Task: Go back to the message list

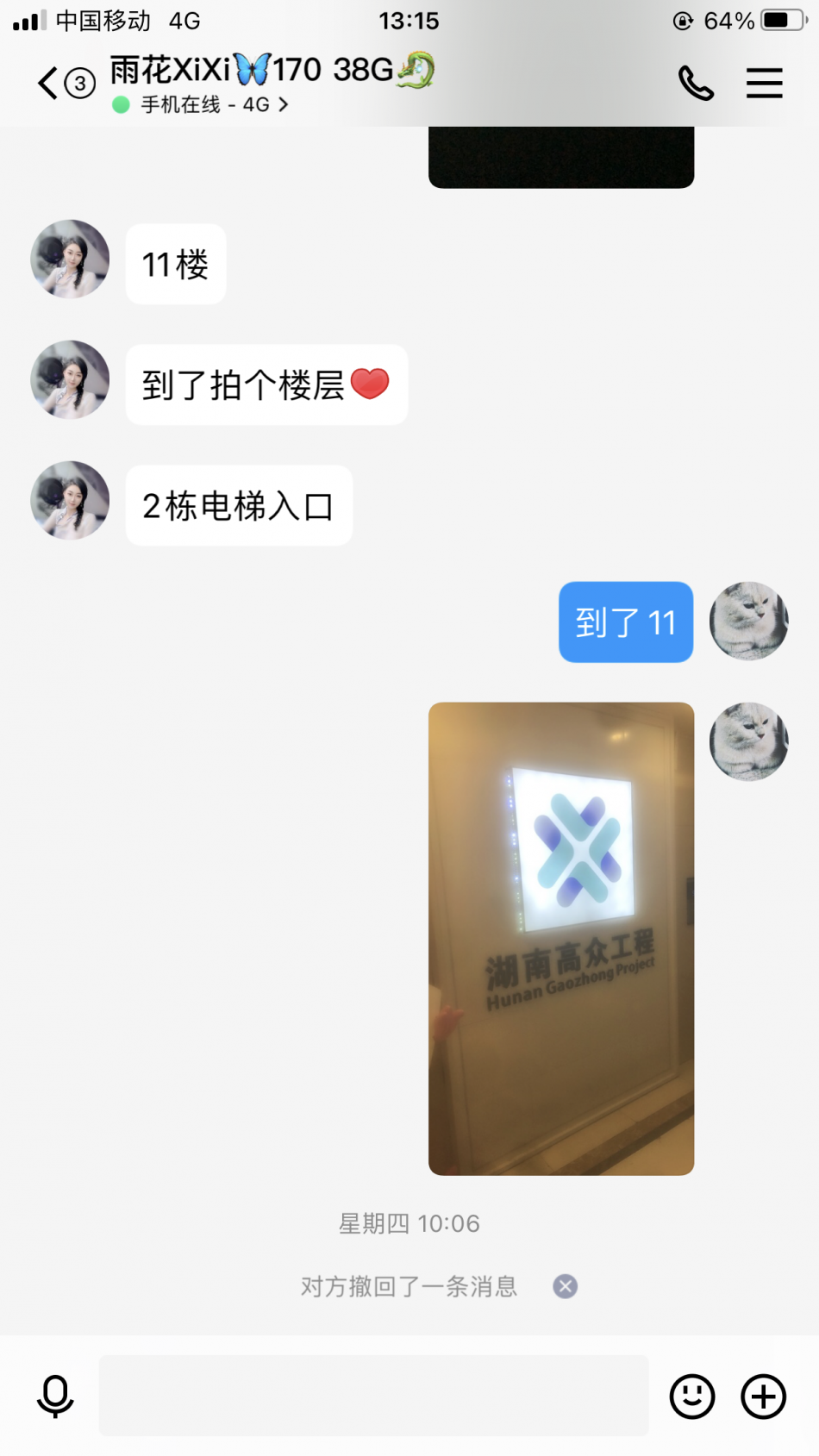Action: 49,84
